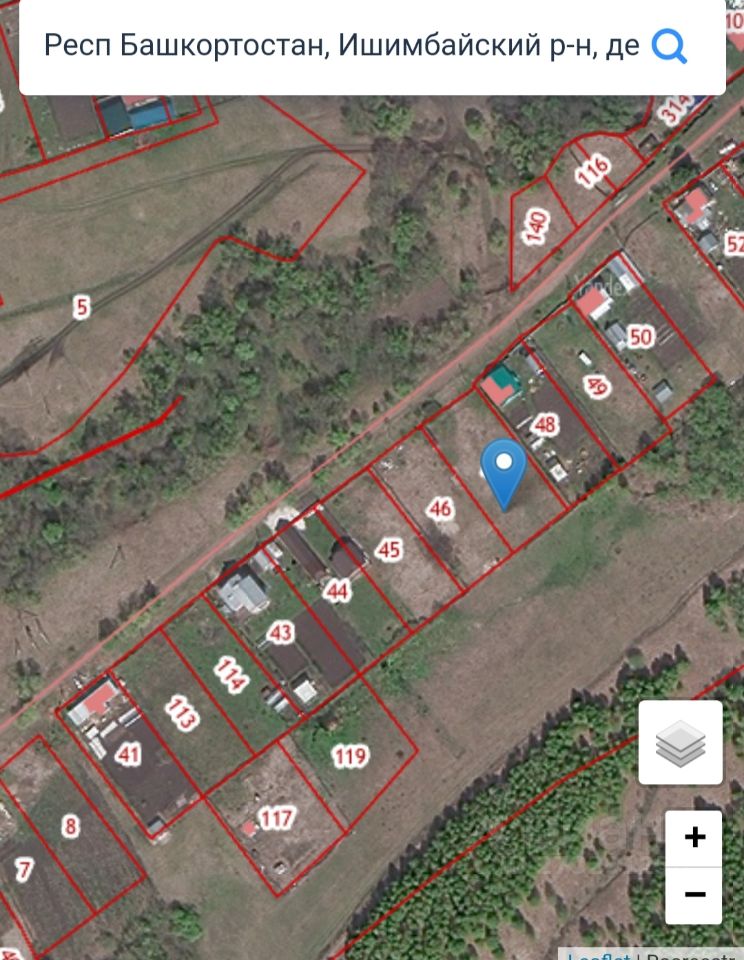Tap the blue location marker pin
Viewport: 744px width, 960px height.
tap(503, 472)
